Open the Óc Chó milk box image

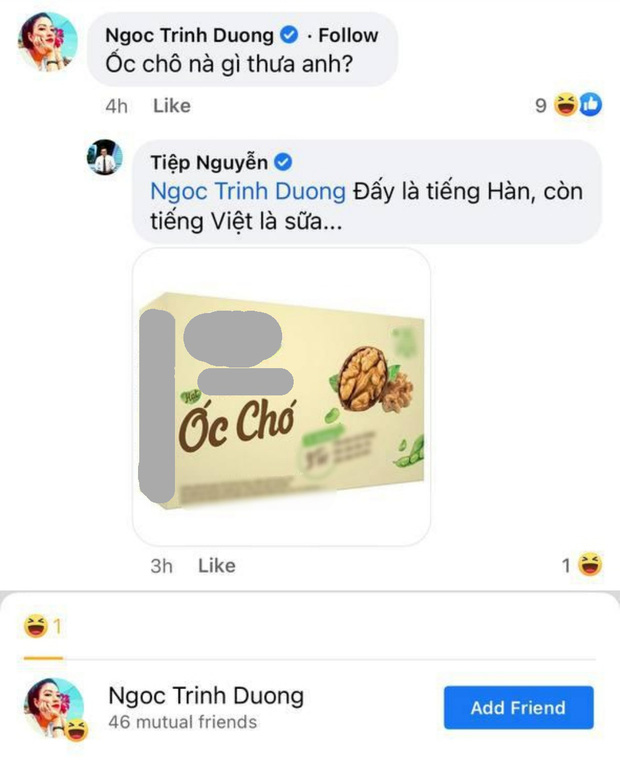point(282,397)
